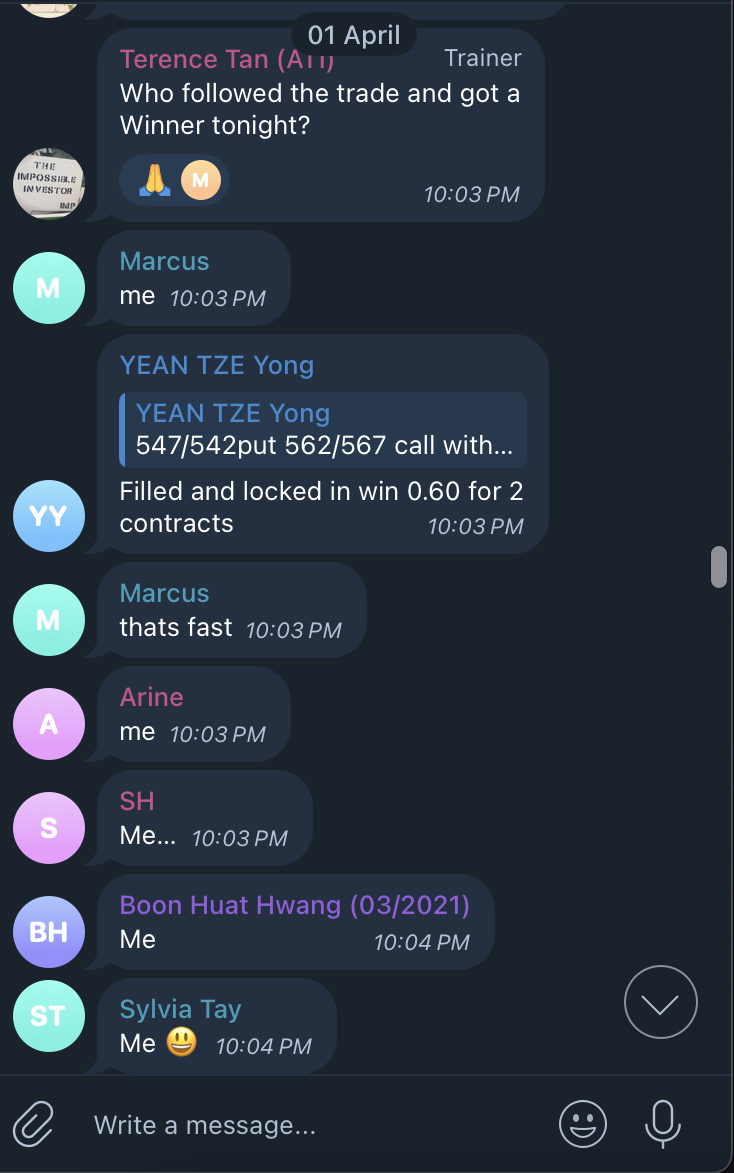Open Terence Tan's profile avatar
The width and height of the screenshot is (734, 1173).
48,184
